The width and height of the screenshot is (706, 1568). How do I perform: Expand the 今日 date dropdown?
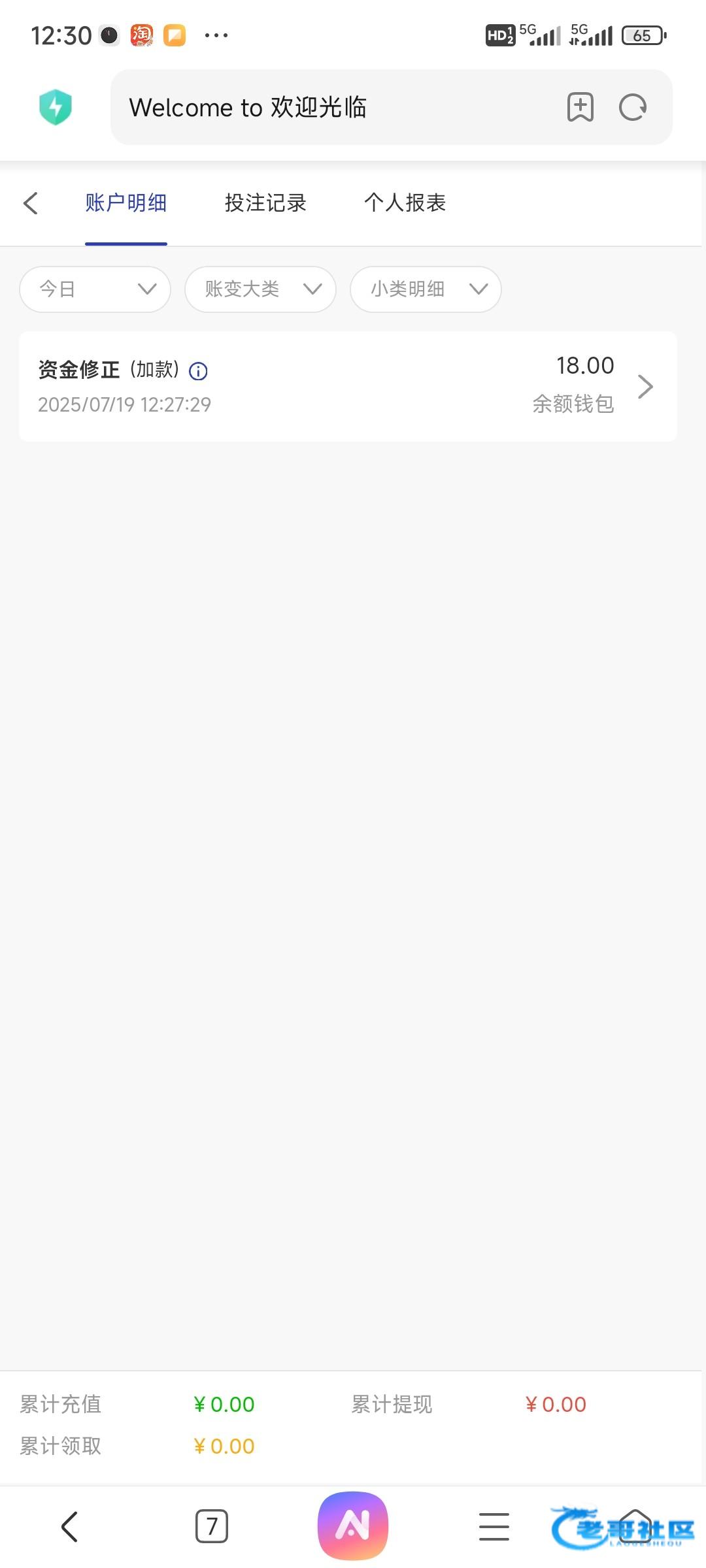click(x=95, y=289)
